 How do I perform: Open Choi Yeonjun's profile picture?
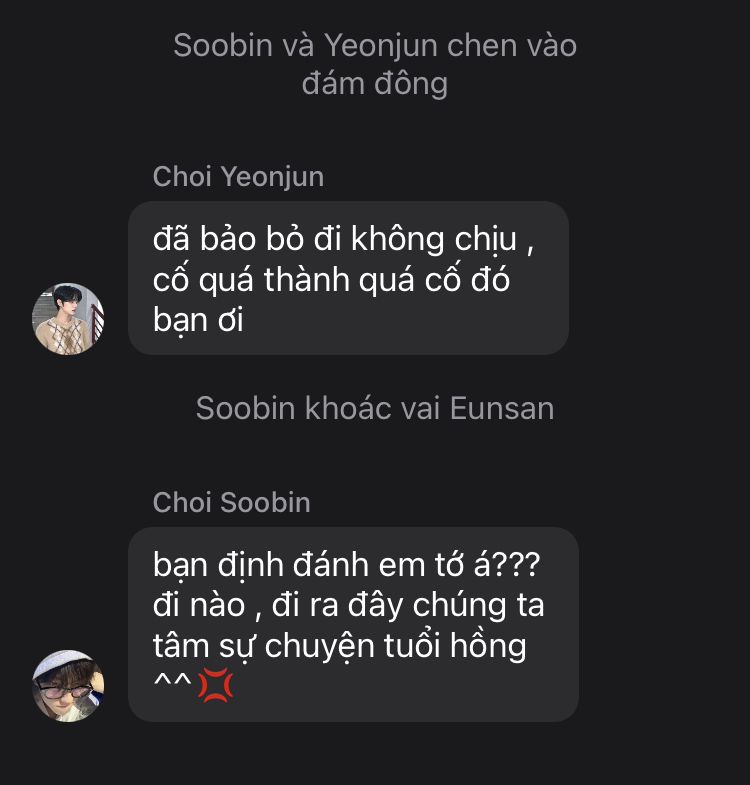coord(69,319)
